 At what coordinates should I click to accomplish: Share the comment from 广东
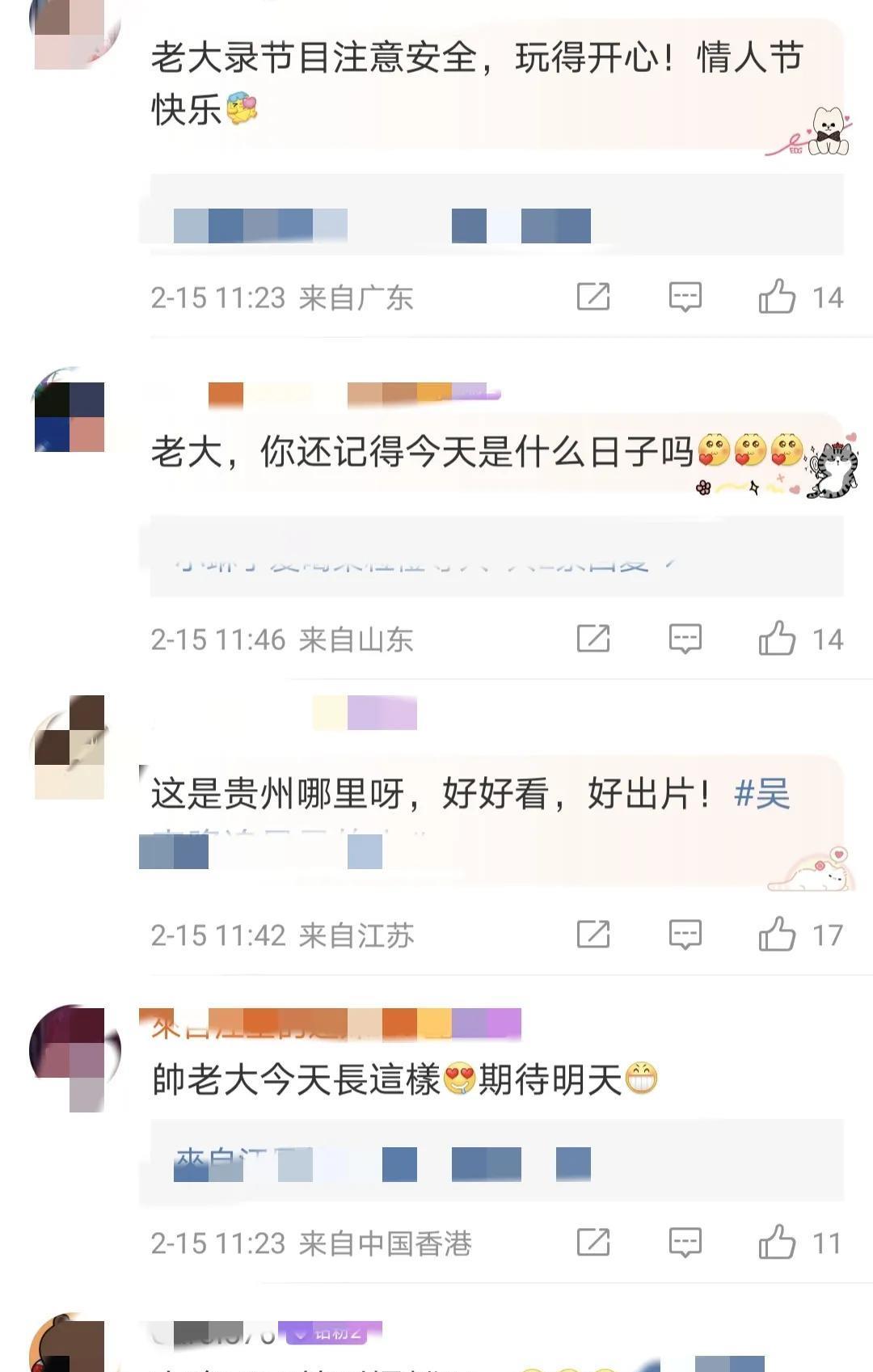[x=593, y=297]
